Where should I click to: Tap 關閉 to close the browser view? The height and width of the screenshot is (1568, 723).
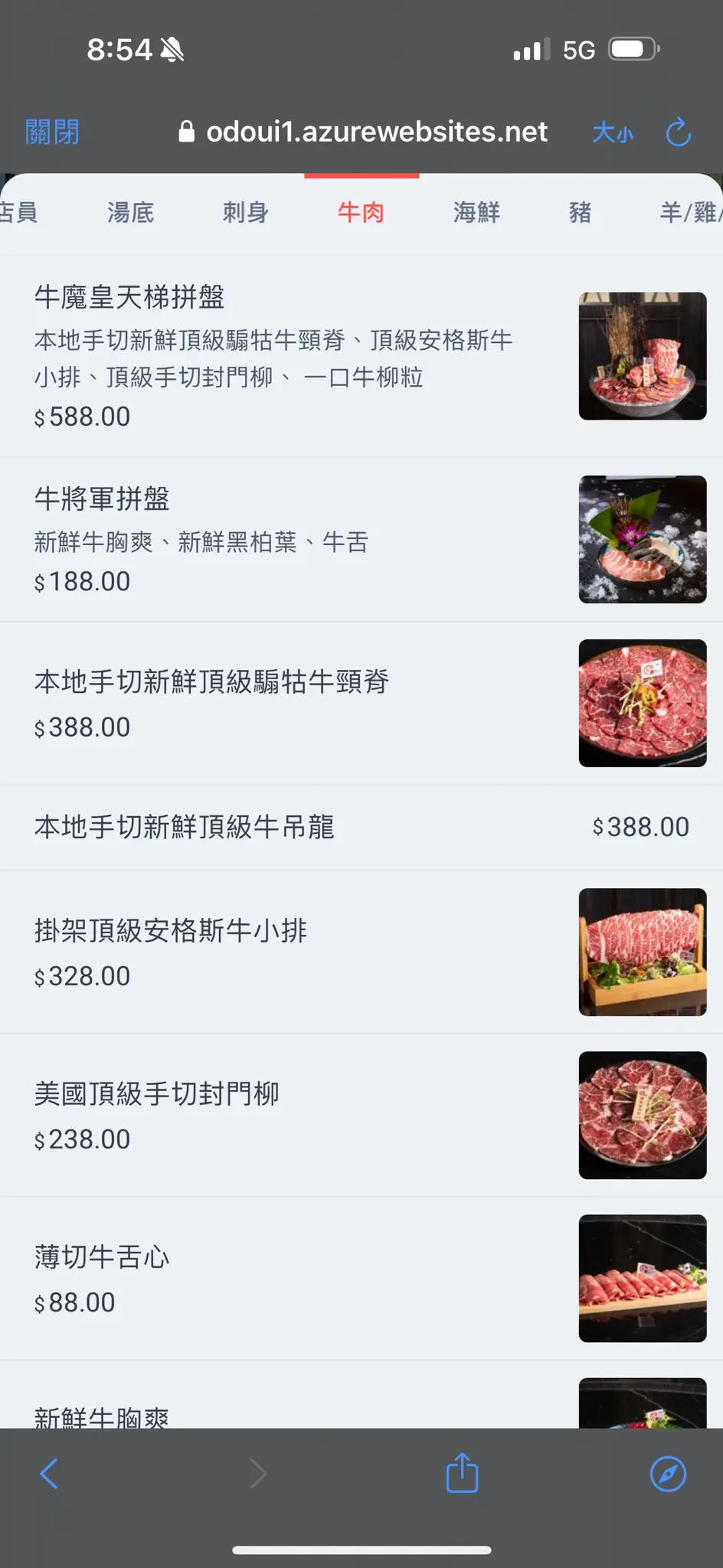click(x=52, y=132)
